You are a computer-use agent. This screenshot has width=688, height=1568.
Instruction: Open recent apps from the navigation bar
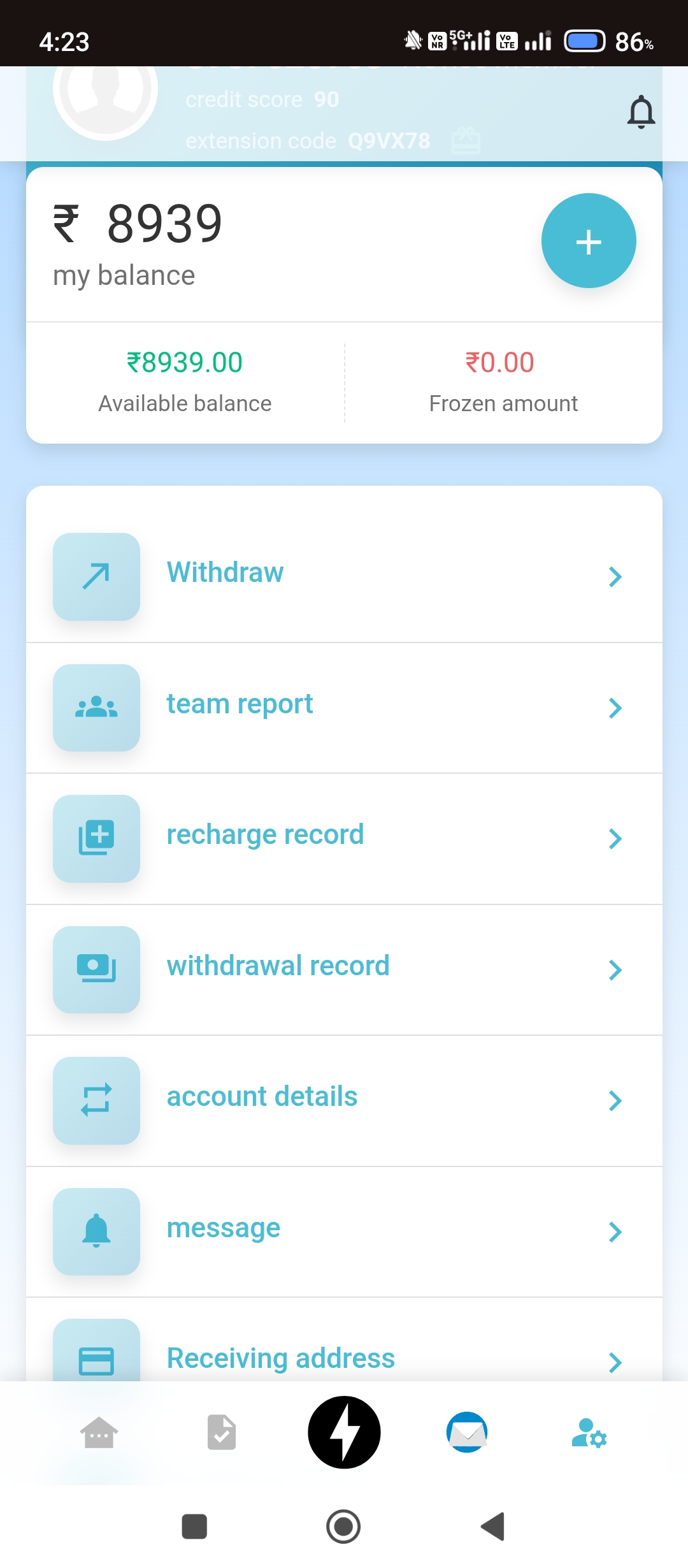coord(194,1527)
